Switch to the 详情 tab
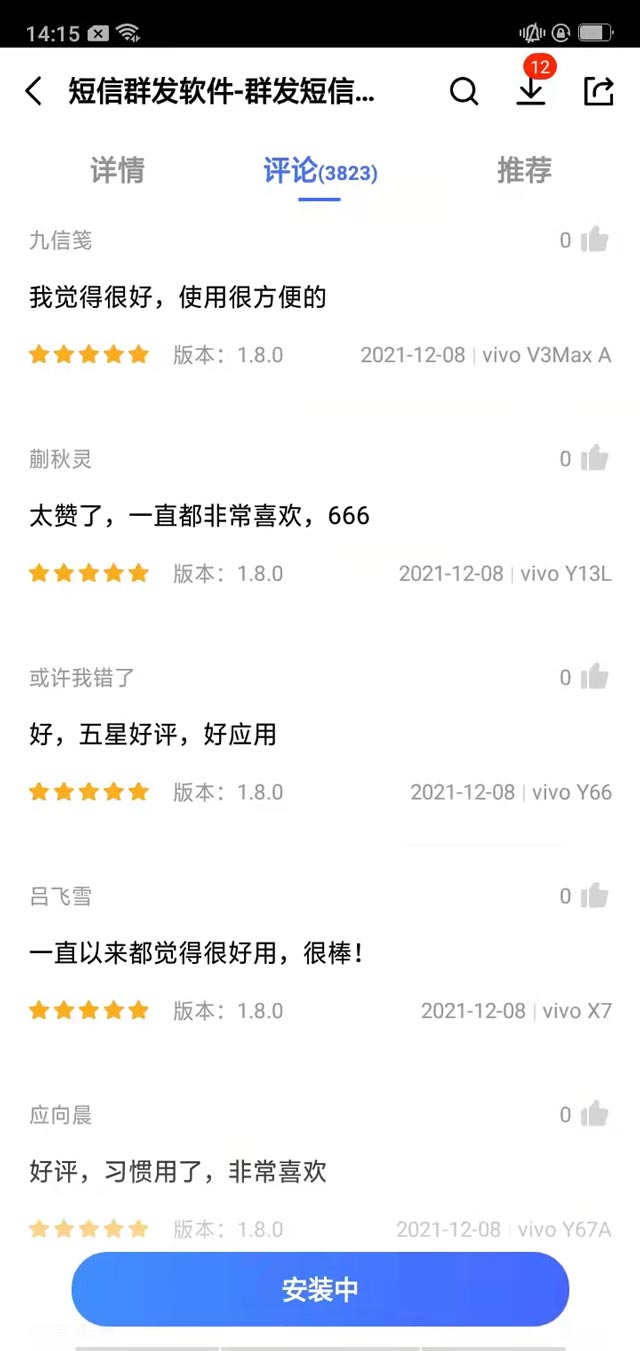The height and width of the screenshot is (1351, 640). click(117, 171)
